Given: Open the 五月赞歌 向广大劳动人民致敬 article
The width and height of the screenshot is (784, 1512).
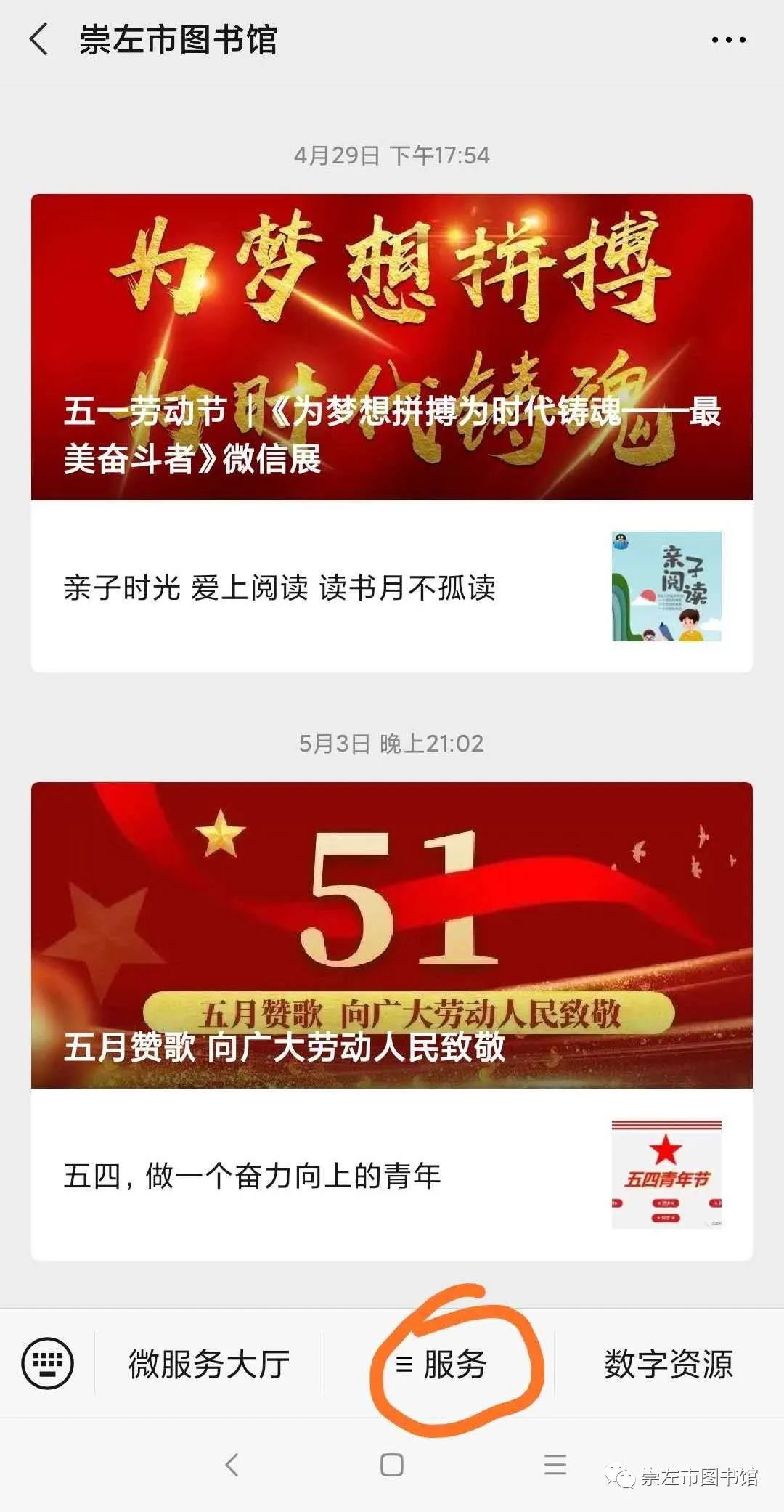Looking at the screenshot, I should (x=391, y=935).
